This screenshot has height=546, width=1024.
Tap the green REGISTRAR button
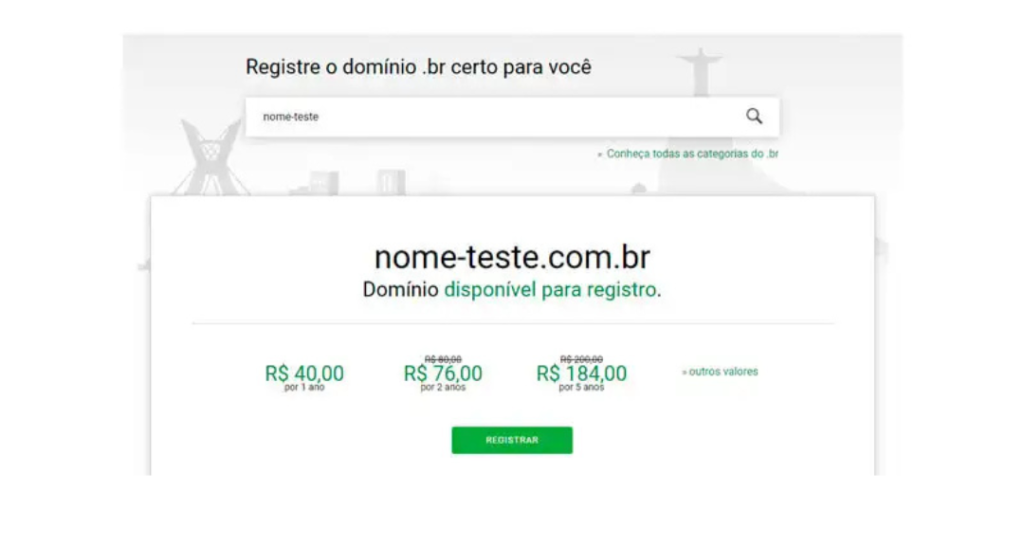(x=512, y=440)
